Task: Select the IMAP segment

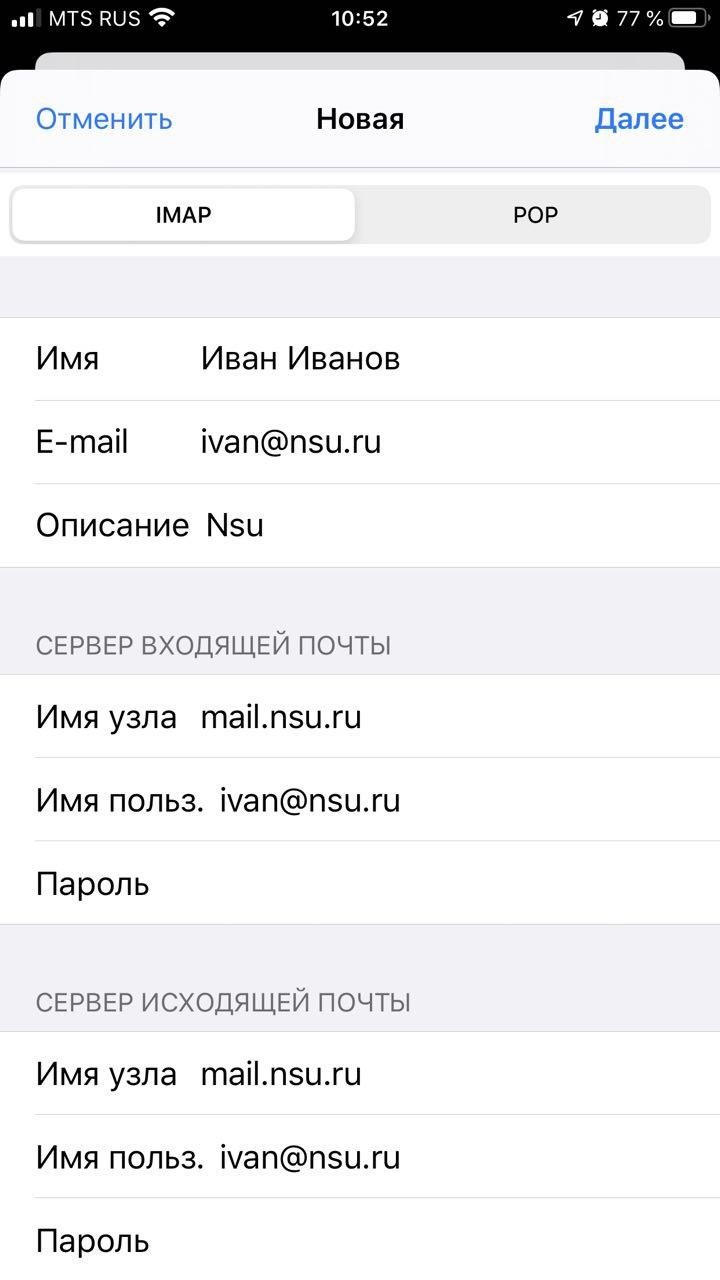Action: coord(184,215)
